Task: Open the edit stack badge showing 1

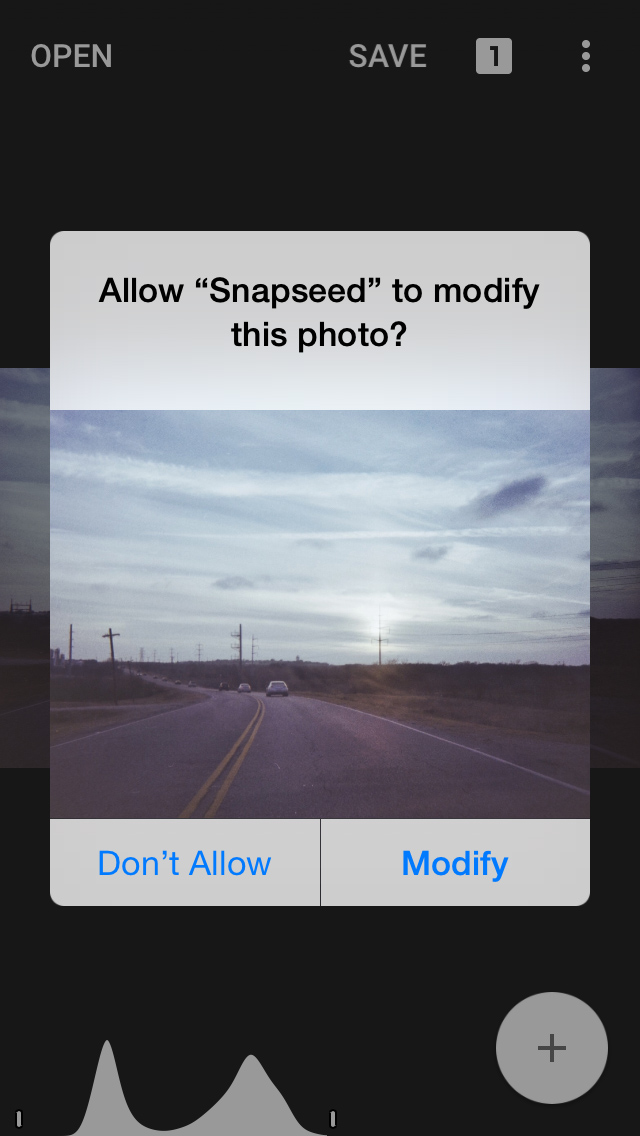Action: (494, 56)
